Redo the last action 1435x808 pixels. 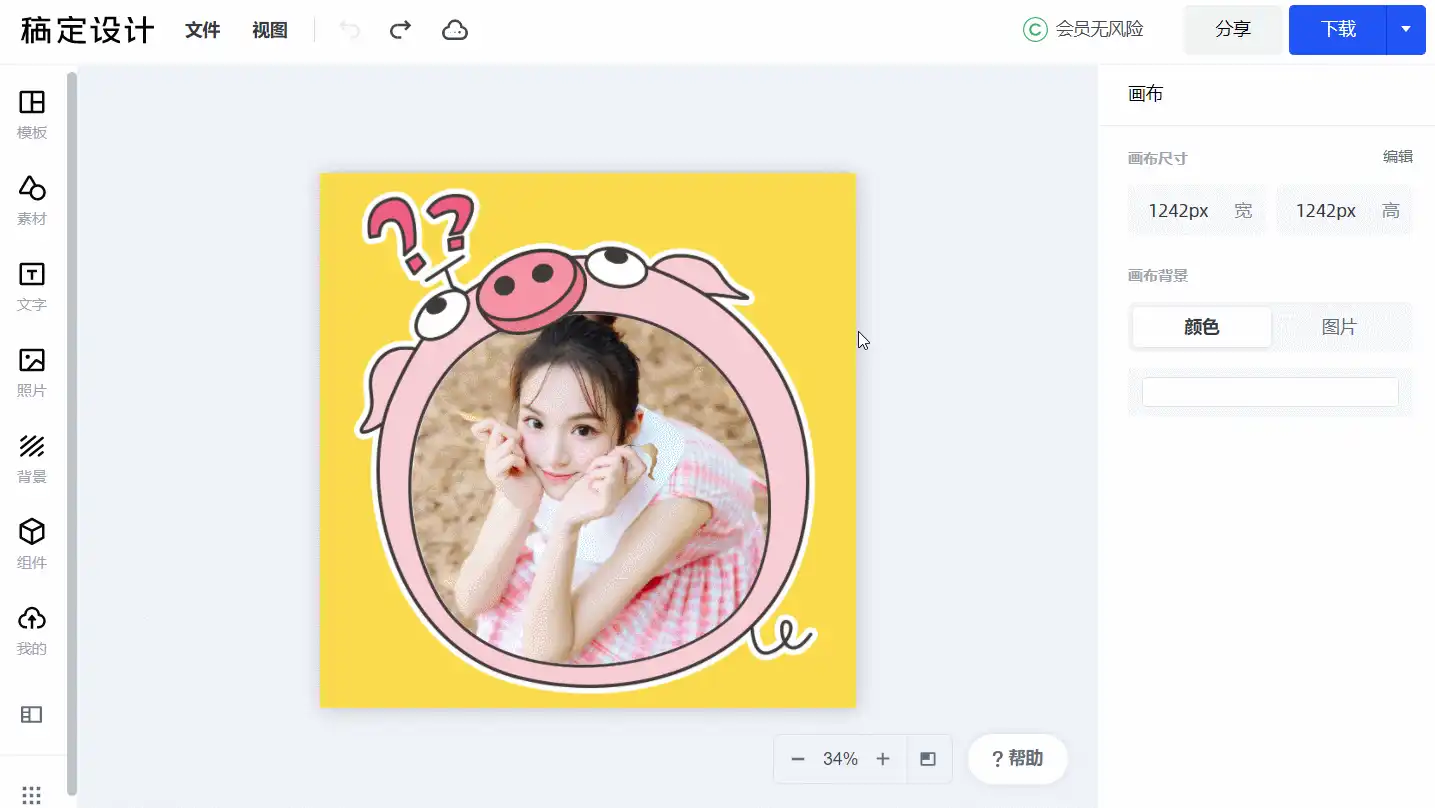400,30
